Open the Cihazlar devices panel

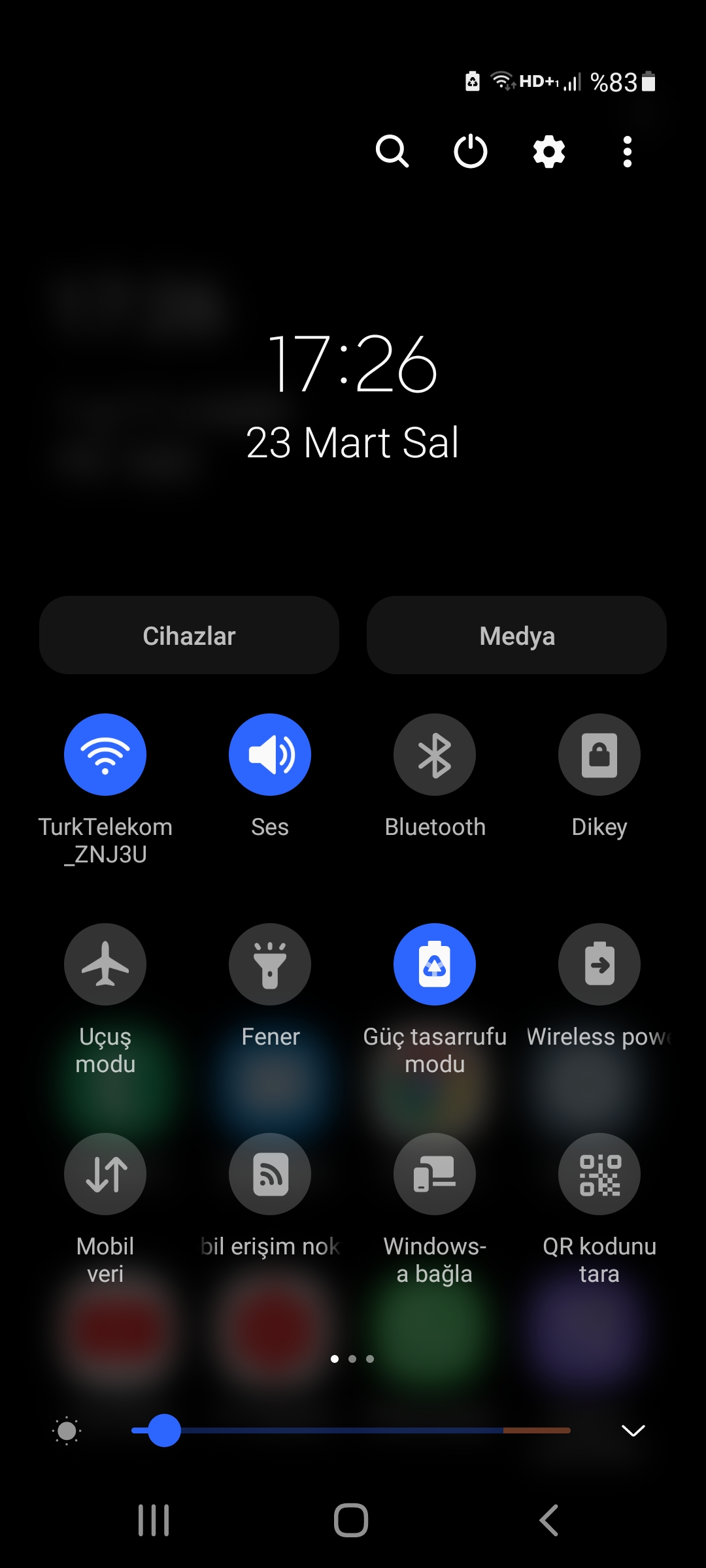(x=189, y=635)
